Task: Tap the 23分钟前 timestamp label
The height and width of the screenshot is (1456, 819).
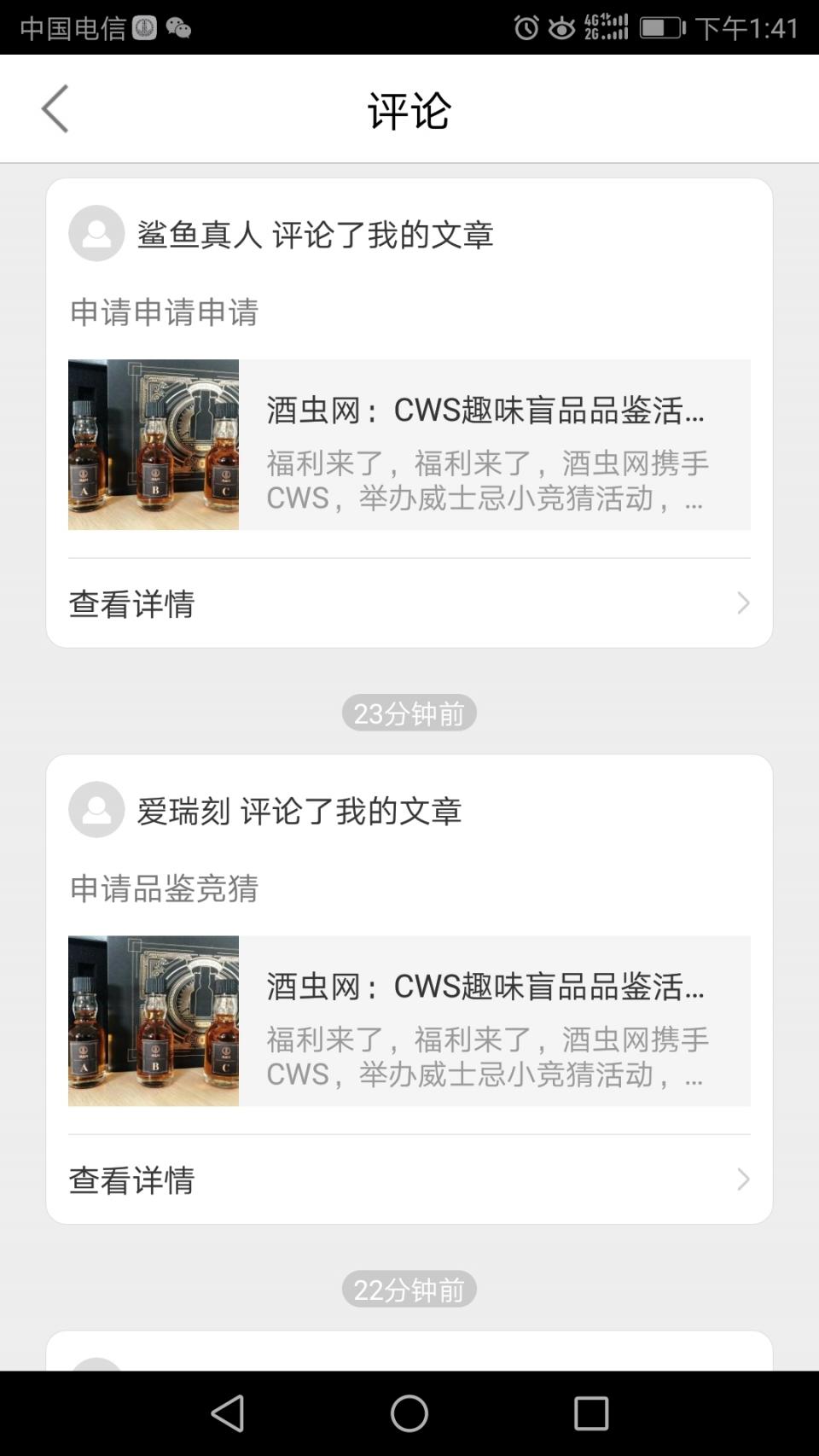Action: point(409,712)
